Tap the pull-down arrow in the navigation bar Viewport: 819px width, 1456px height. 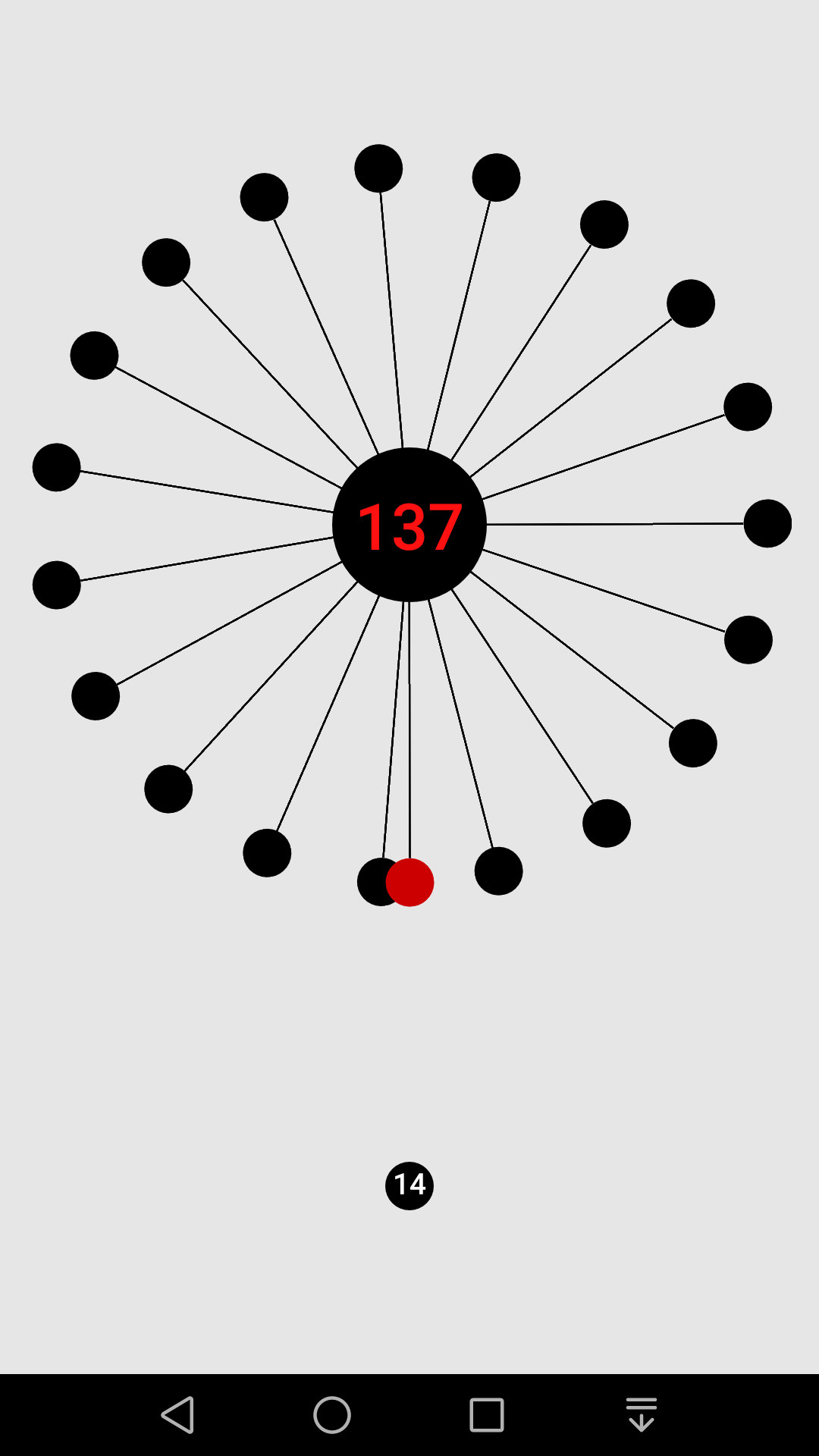642,1415
